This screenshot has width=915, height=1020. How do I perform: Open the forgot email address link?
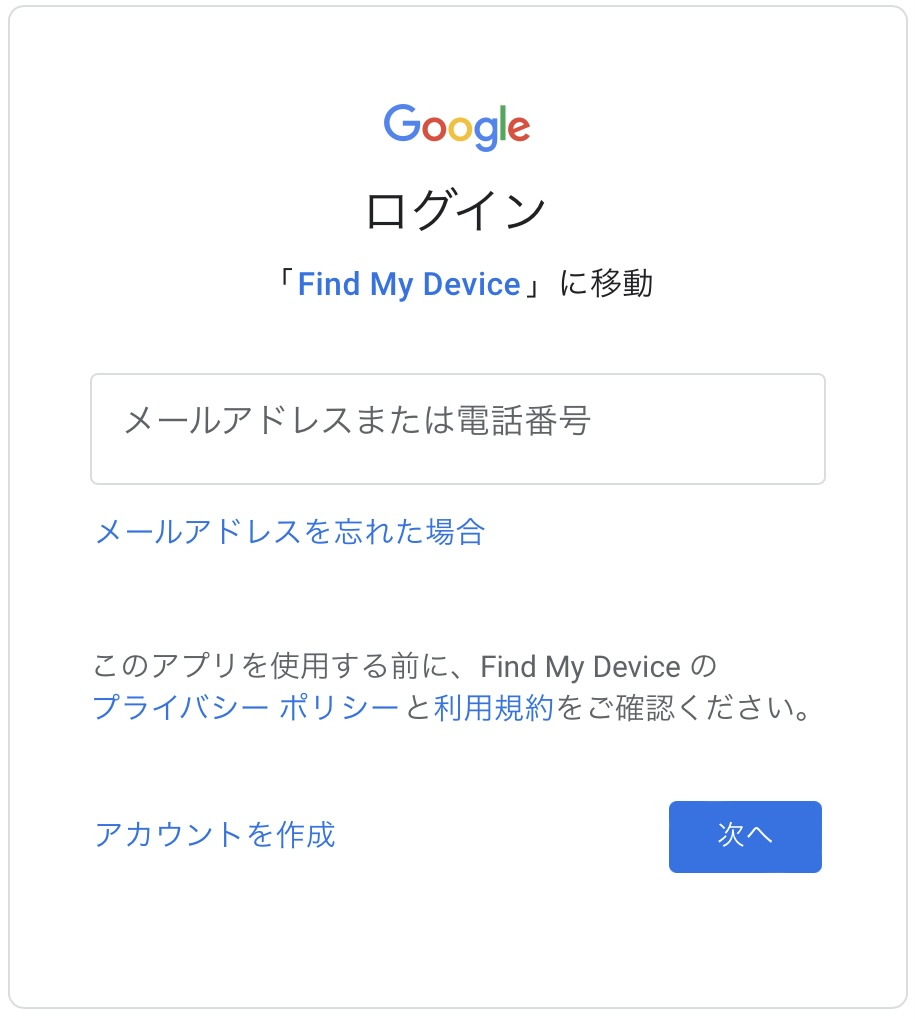tap(289, 531)
